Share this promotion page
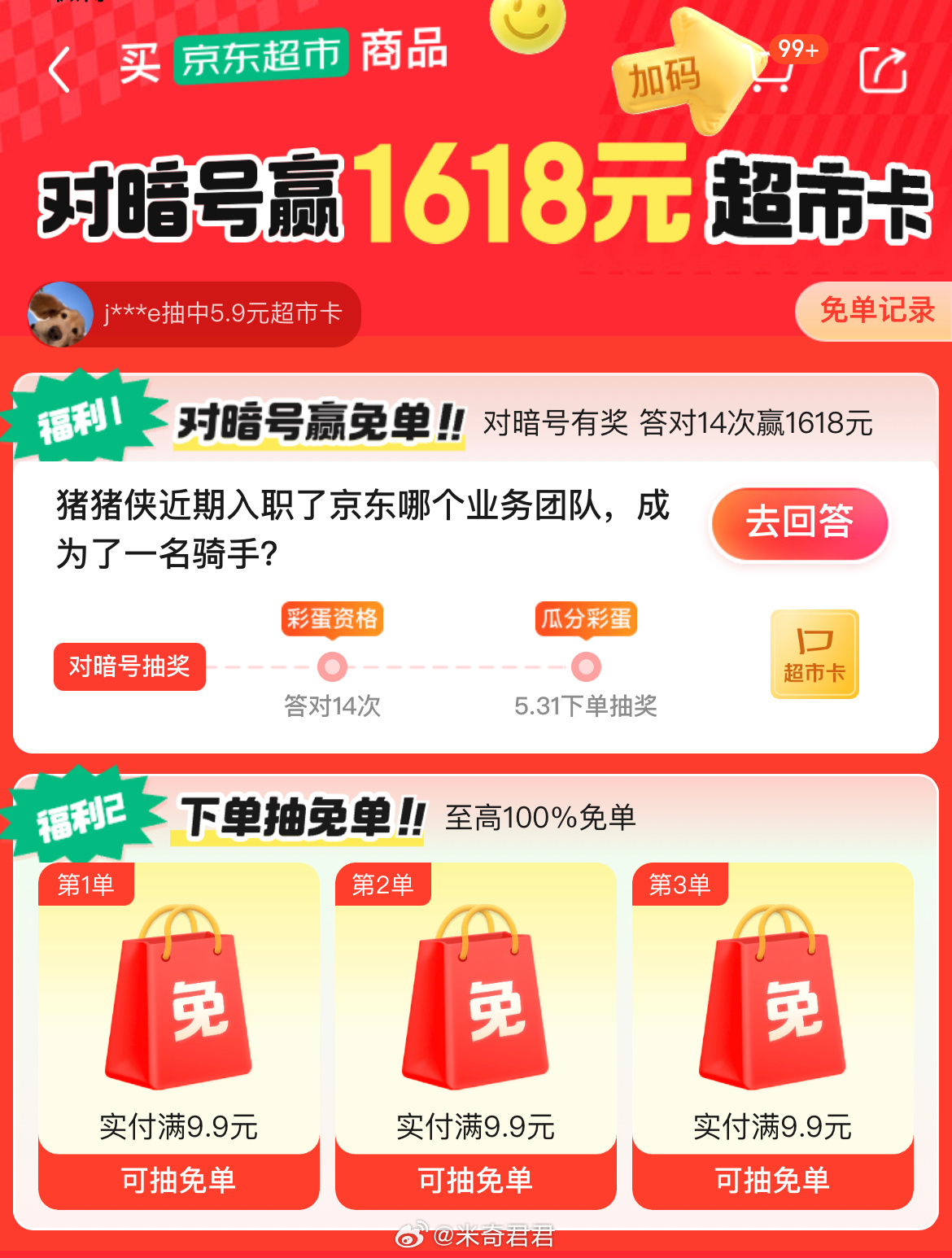The height and width of the screenshot is (1258, 952). pos(883,71)
